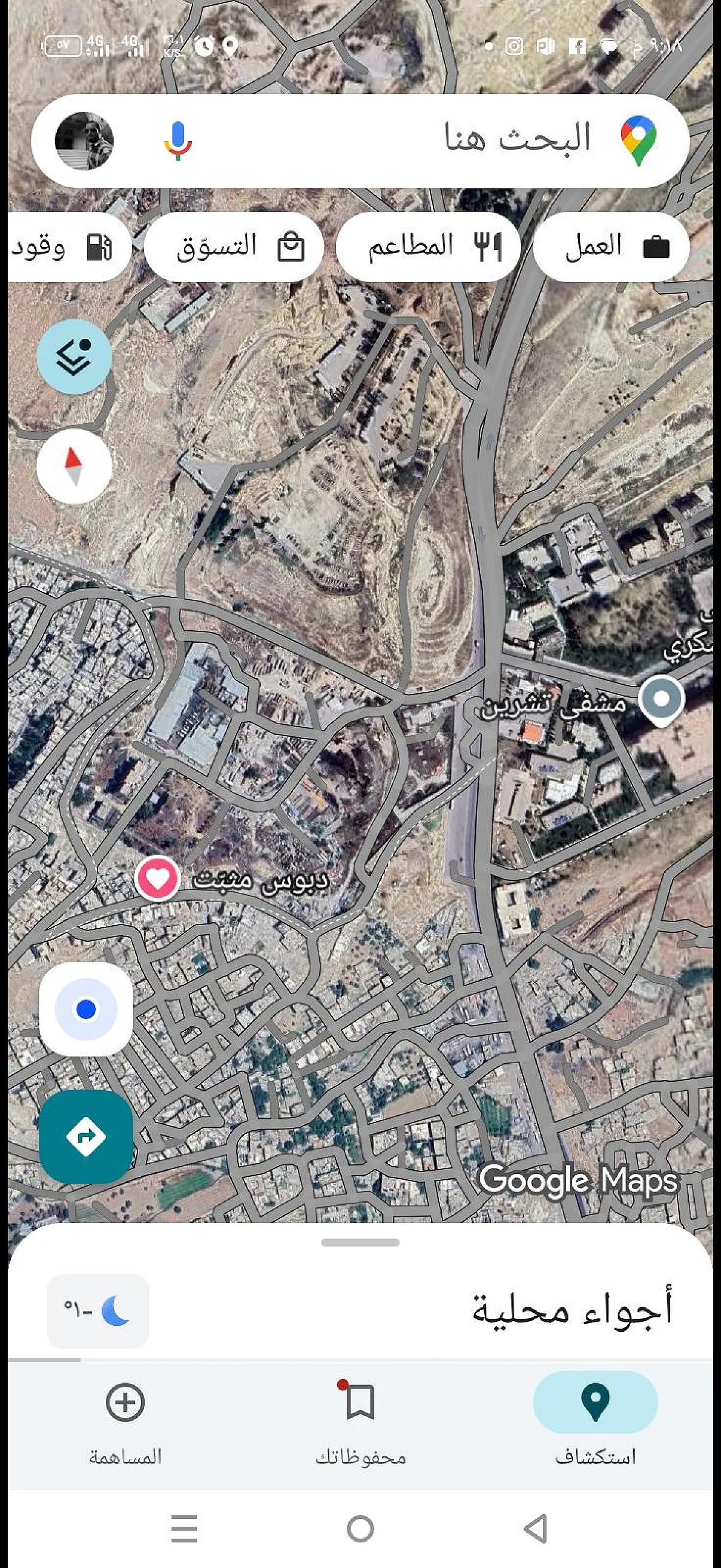This screenshot has height=1568, width=721.
Task: Open the weather chip showing -1°
Action: [x=98, y=1310]
